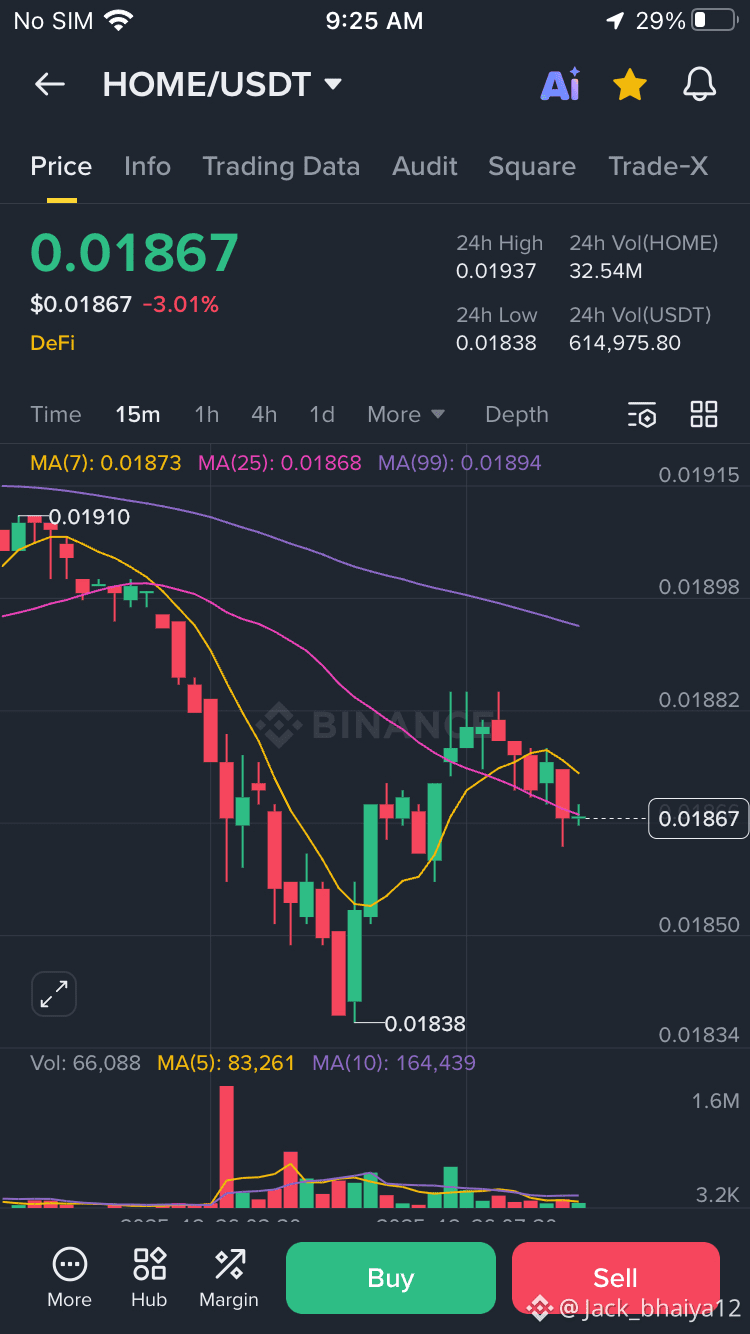Expand the More intervals dropdown
The width and height of the screenshot is (750, 1334).
click(406, 414)
